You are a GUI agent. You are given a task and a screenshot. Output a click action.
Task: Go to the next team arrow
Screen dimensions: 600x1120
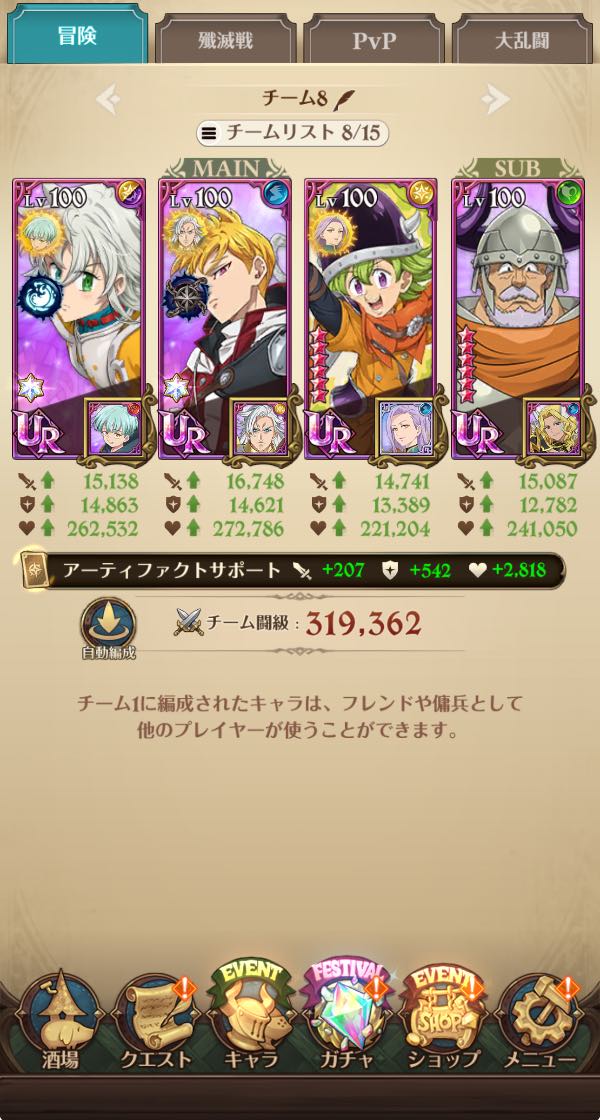[x=494, y=98]
